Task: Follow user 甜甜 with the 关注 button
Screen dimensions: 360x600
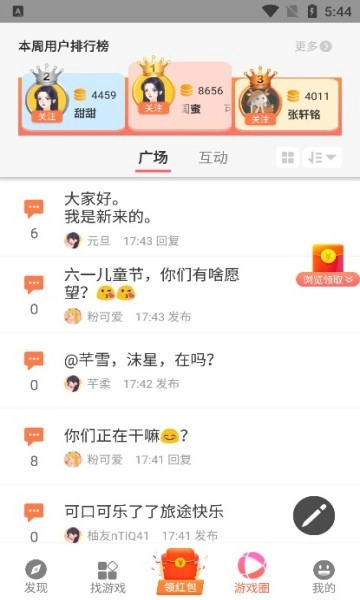Action: (47, 116)
